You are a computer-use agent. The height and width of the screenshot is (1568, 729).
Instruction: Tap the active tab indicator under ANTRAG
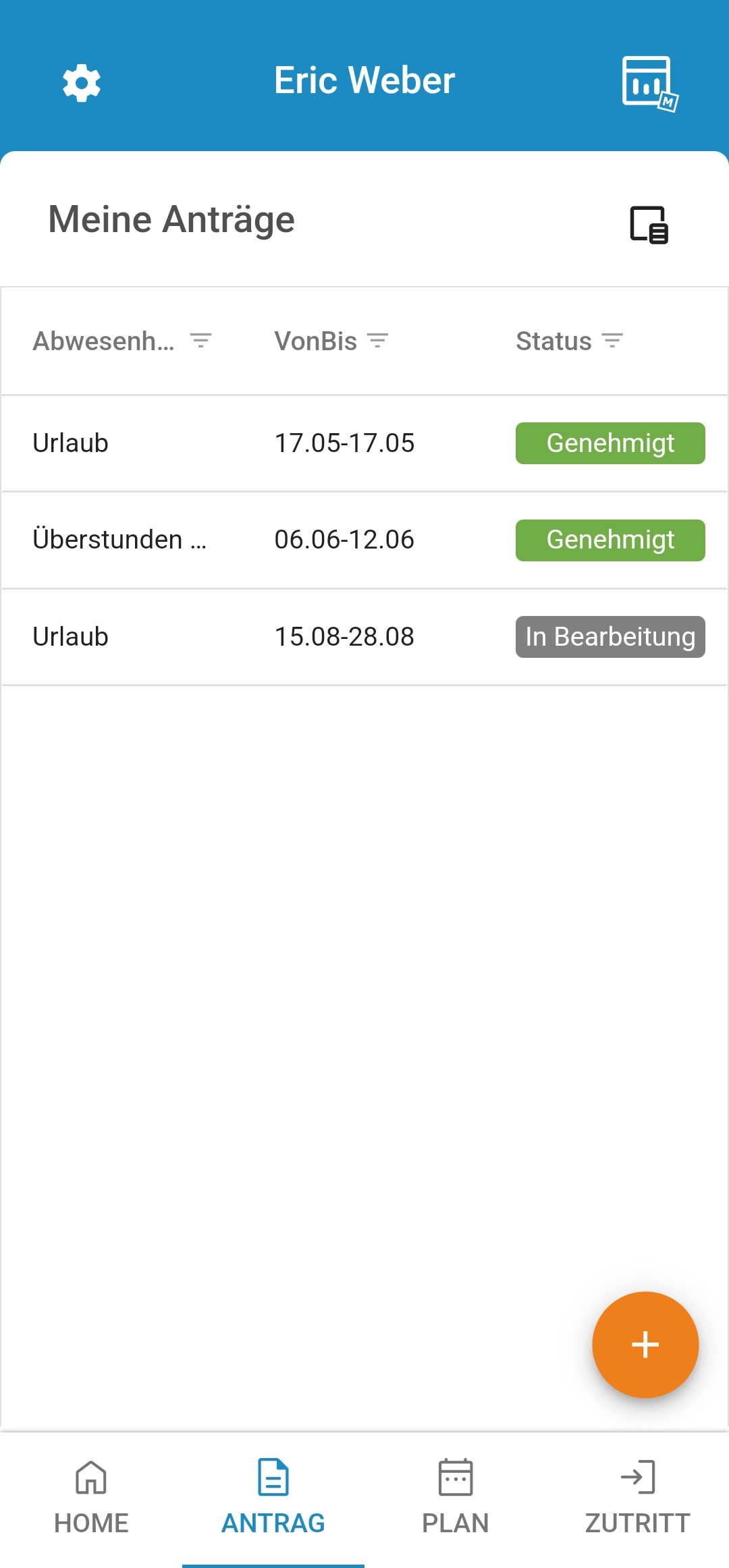point(273,1565)
